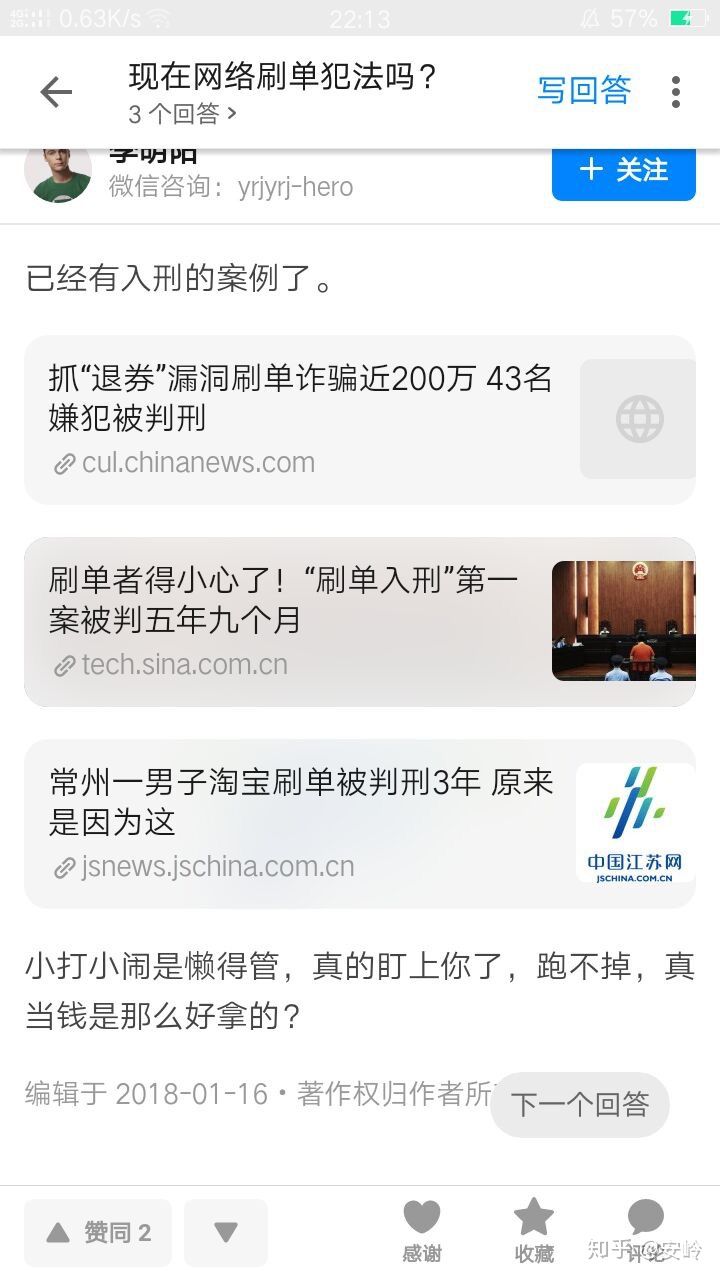Open the tech.sina.com.cn article card
720x1280 pixels.
[359, 621]
